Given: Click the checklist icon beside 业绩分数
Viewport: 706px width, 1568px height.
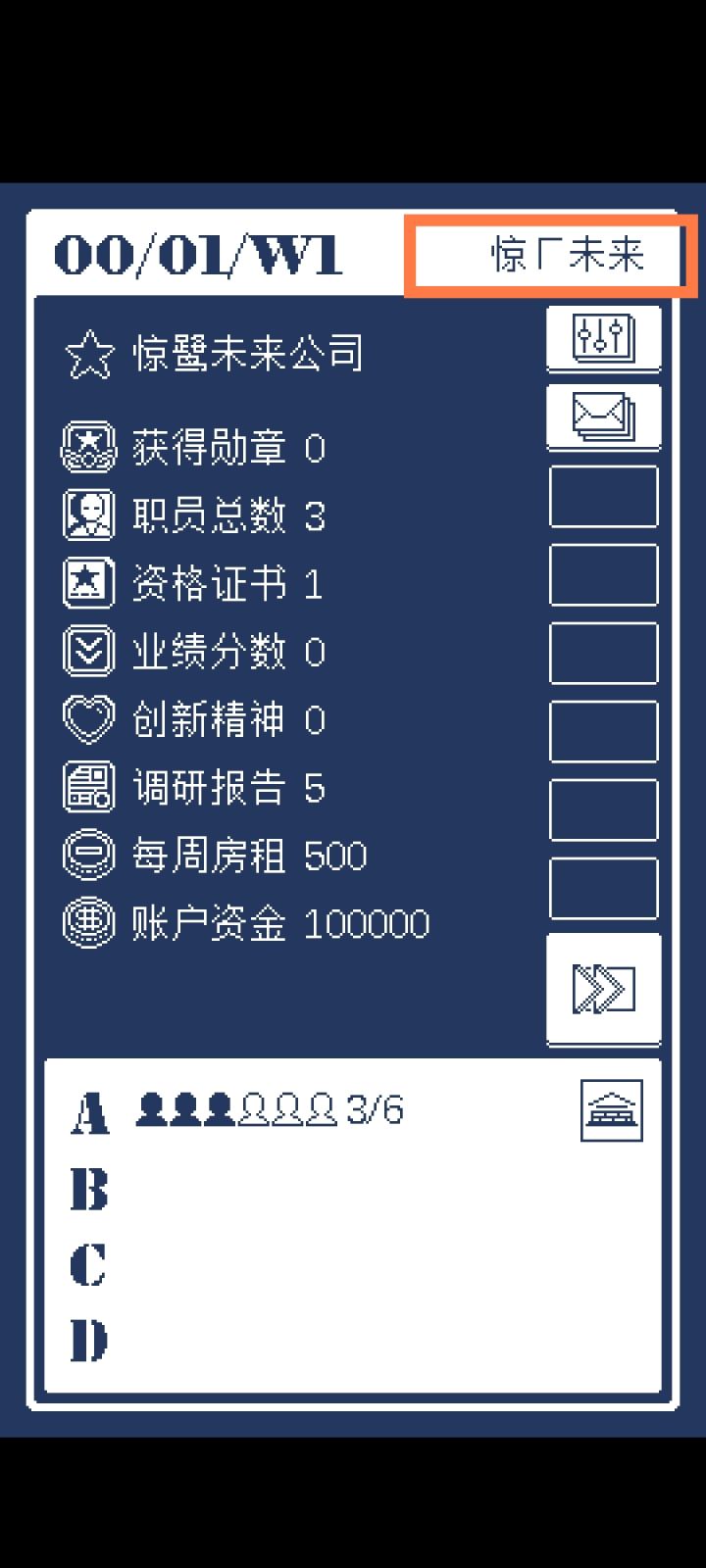Looking at the screenshot, I should 88,652.
